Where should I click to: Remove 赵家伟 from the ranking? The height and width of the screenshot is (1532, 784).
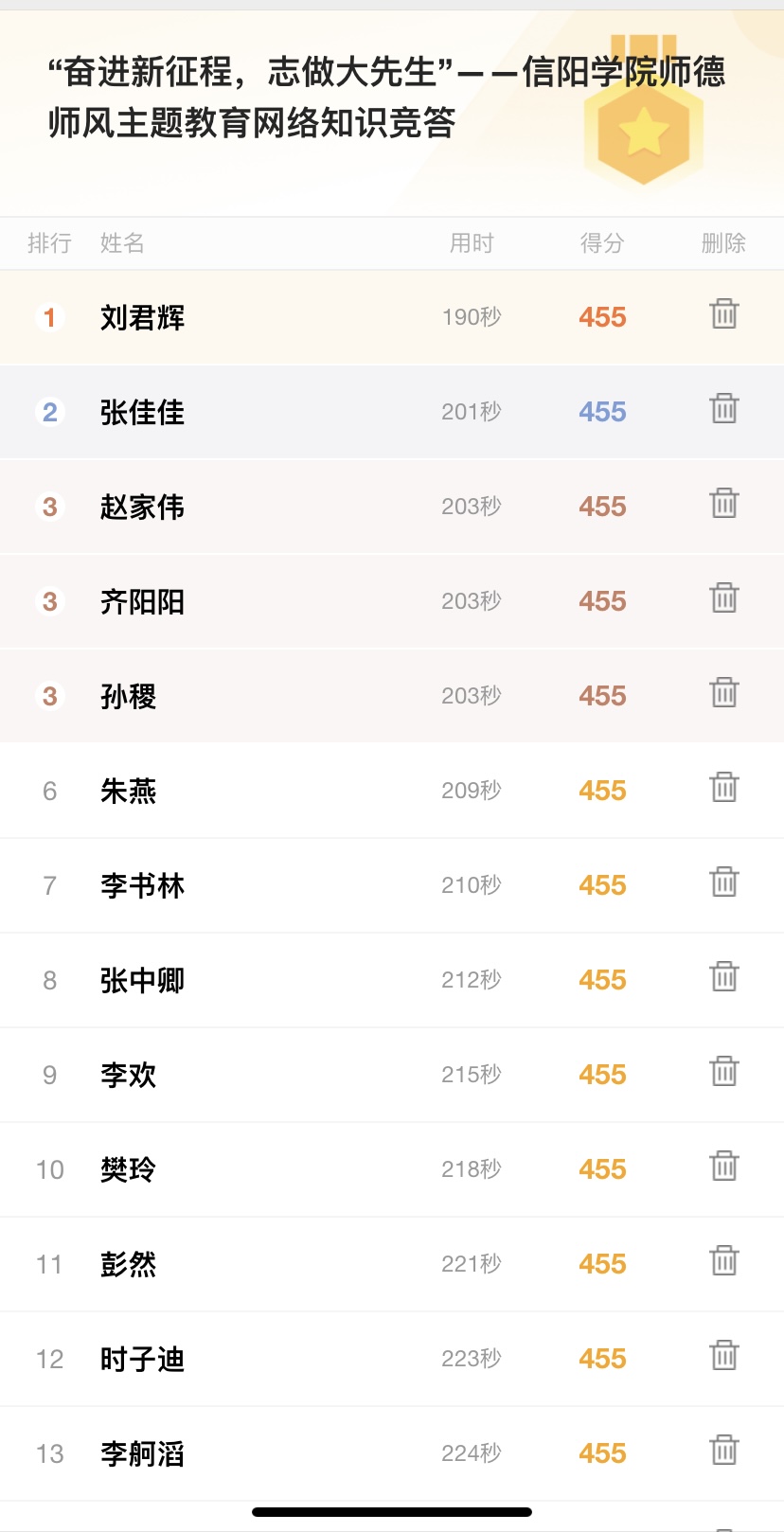[724, 504]
